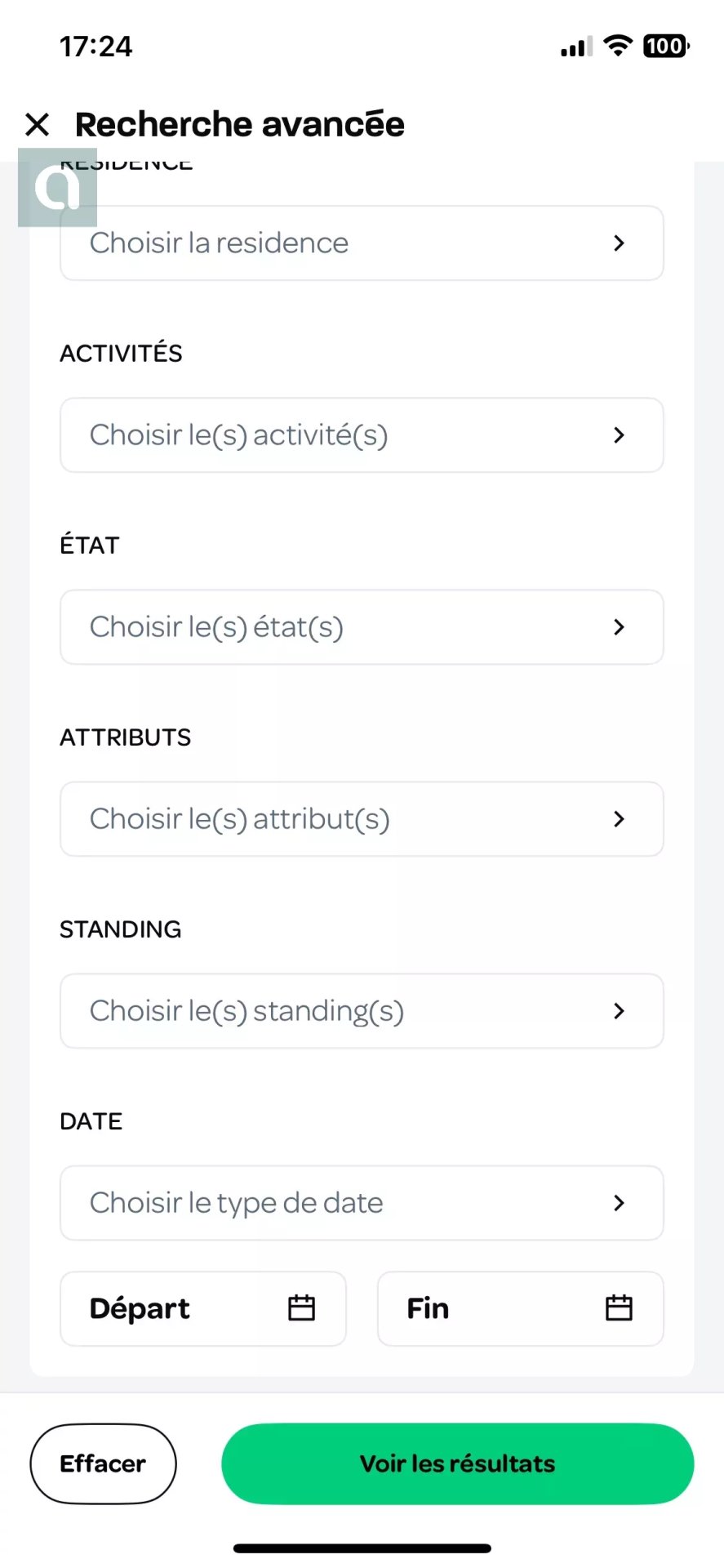724x1568 pixels.
Task: Pick a Fin date
Action: pos(521,1308)
